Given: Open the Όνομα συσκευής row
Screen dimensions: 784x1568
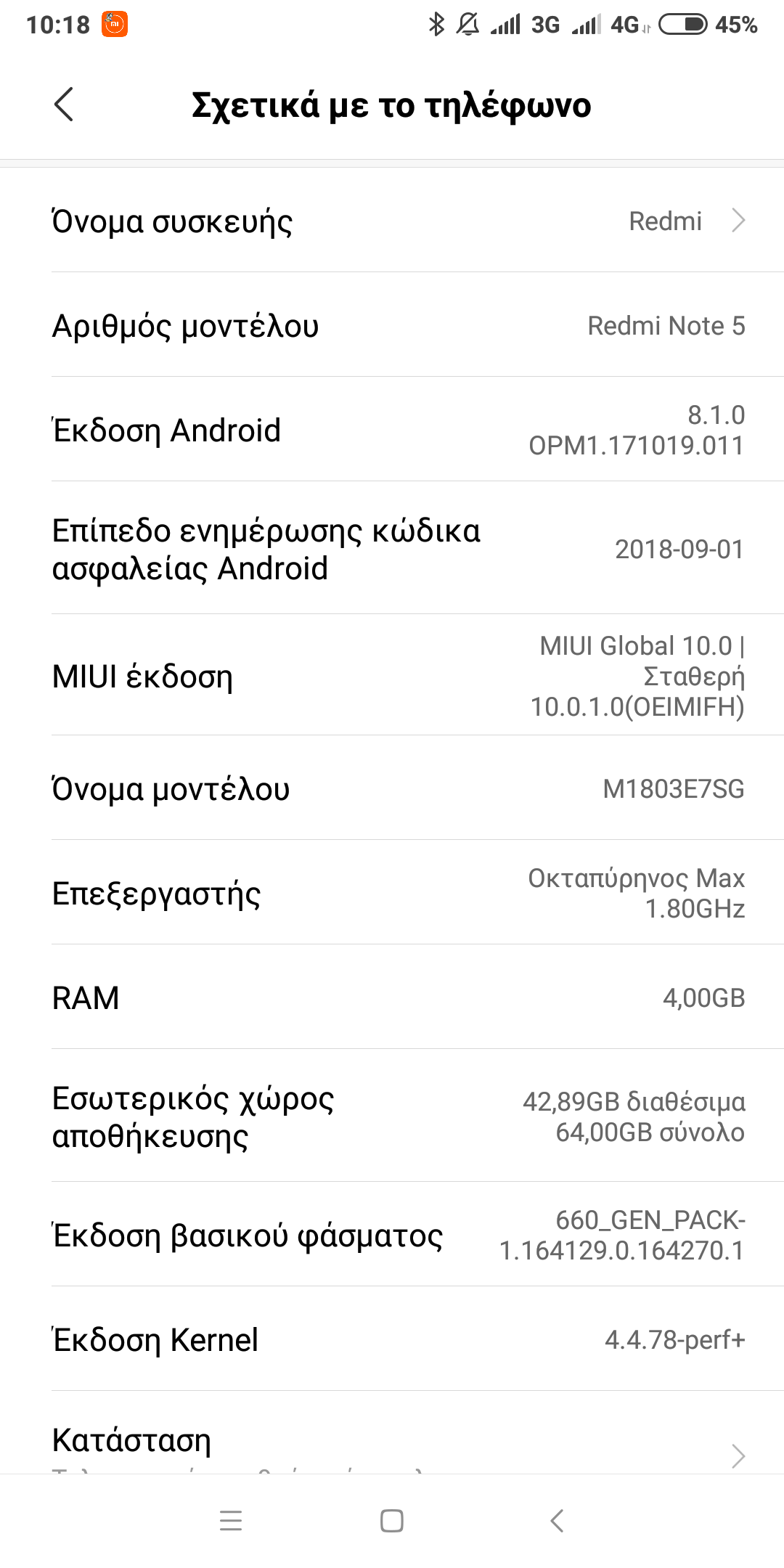Looking at the screenshot, I should click(392, 221).
